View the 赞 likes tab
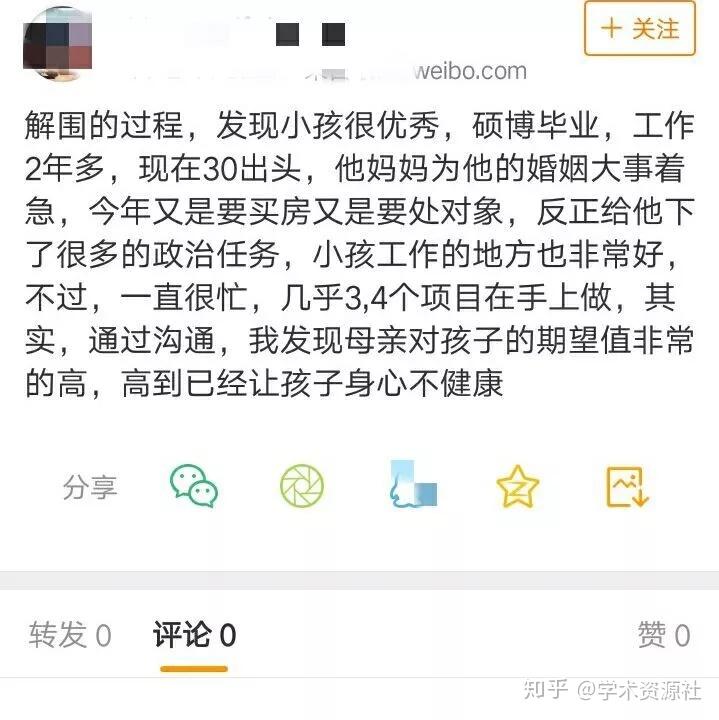The height and width of the screenshot is (720, 719). (663, 635)
